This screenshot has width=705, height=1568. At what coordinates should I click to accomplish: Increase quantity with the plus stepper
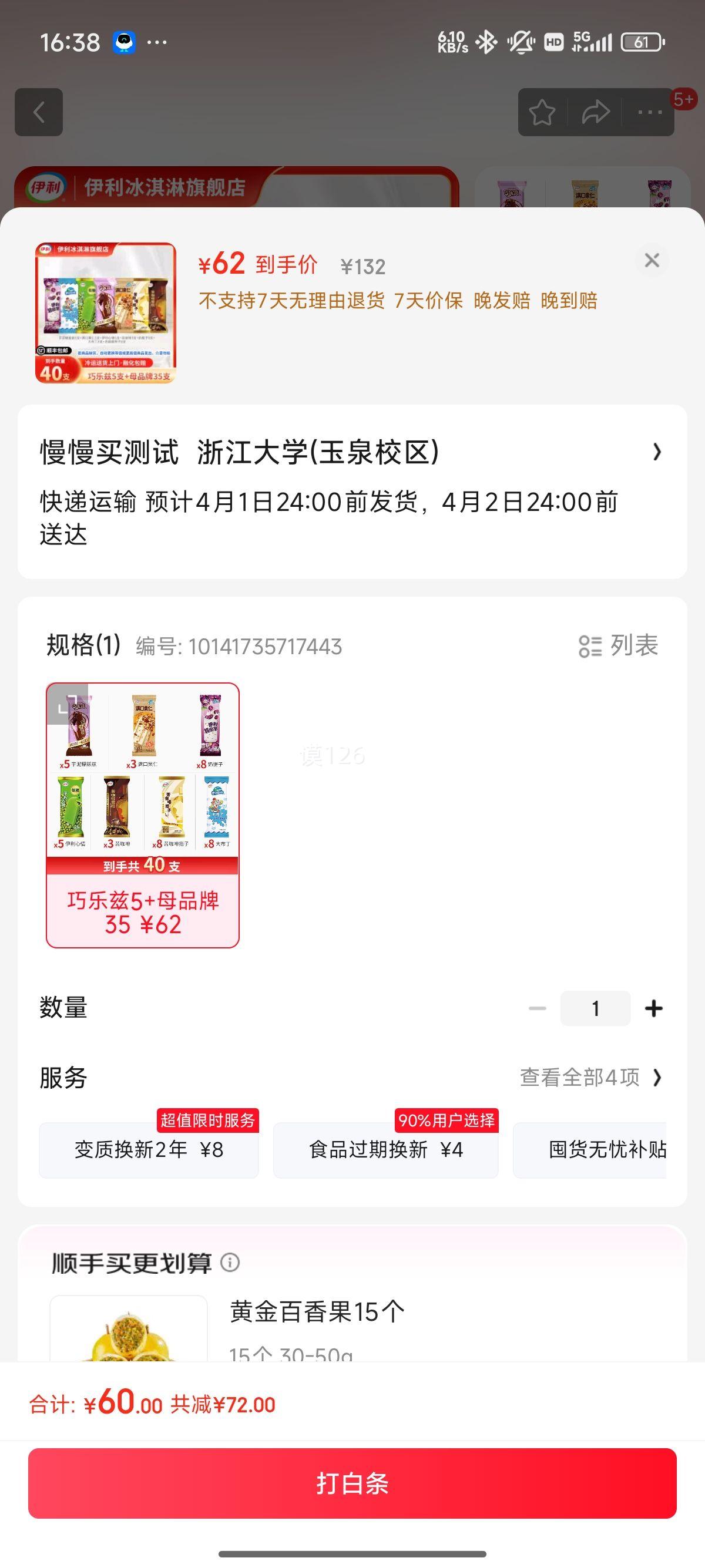(654, 1008)
